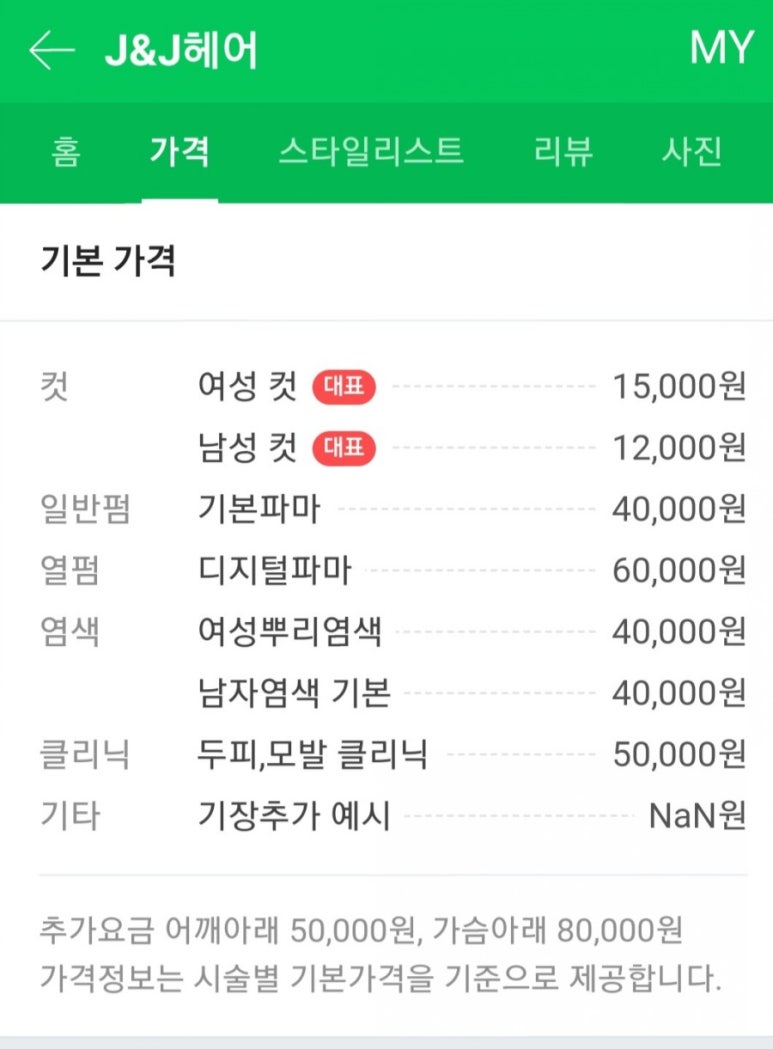Go back using the arrow icon

pos(52,50)
